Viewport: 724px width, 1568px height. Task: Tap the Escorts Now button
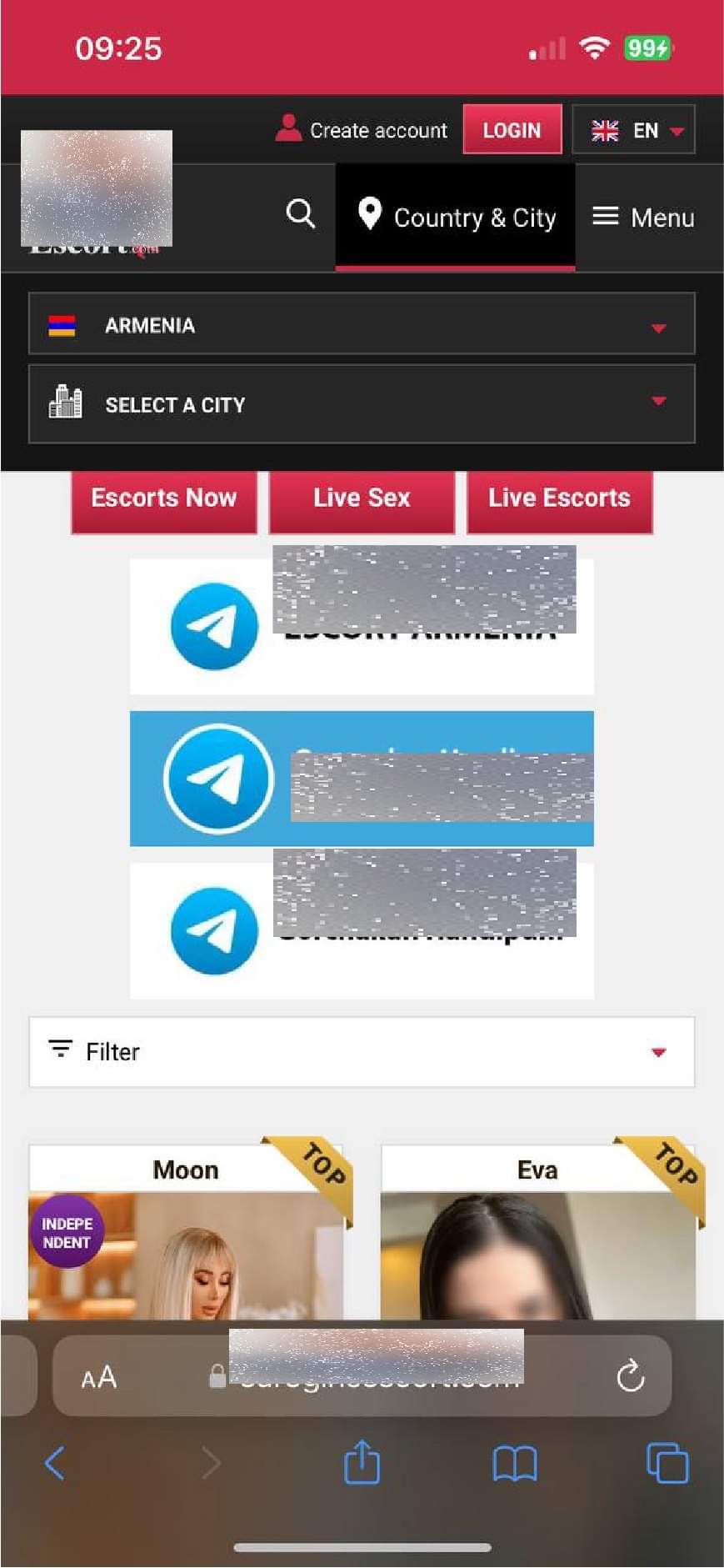[x=164, y=498]
